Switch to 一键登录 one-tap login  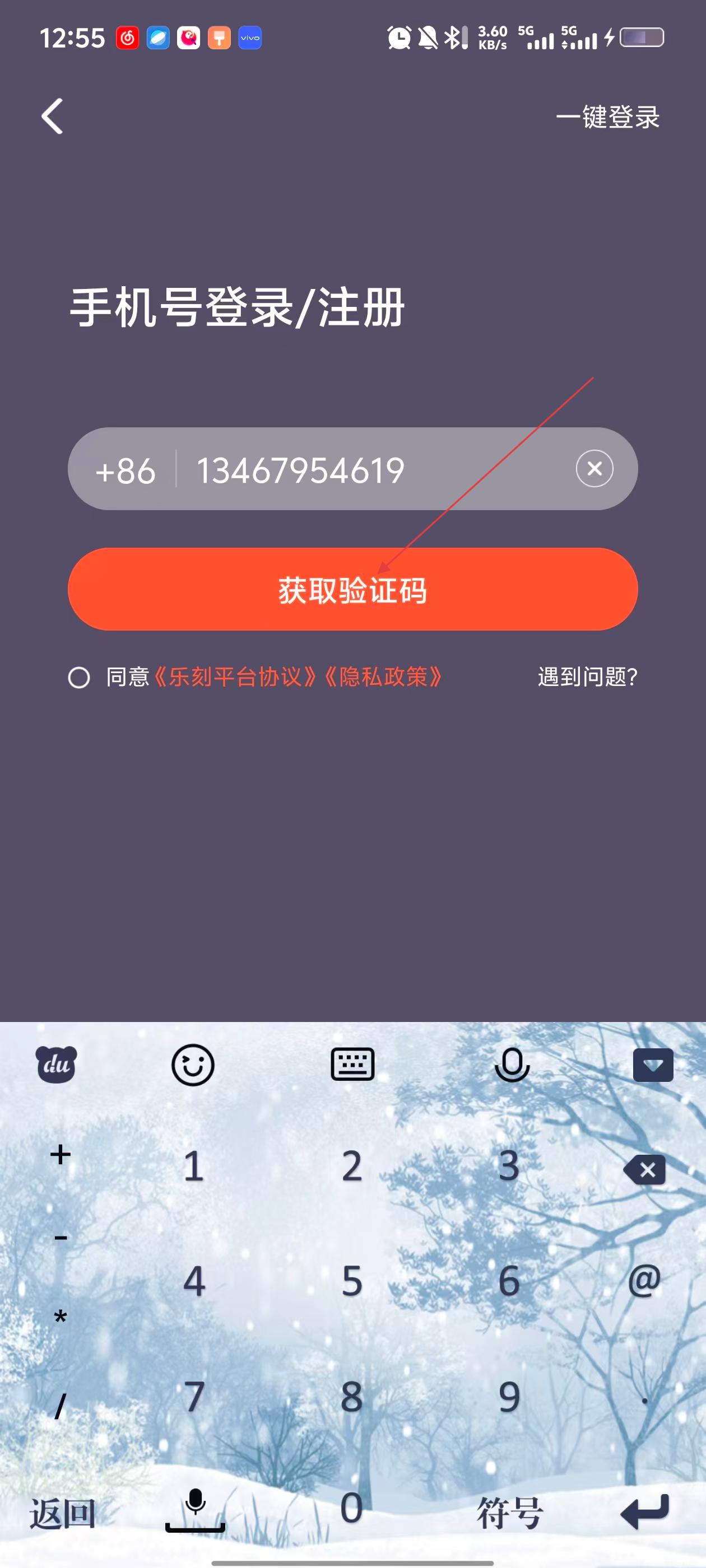point(607,117)
